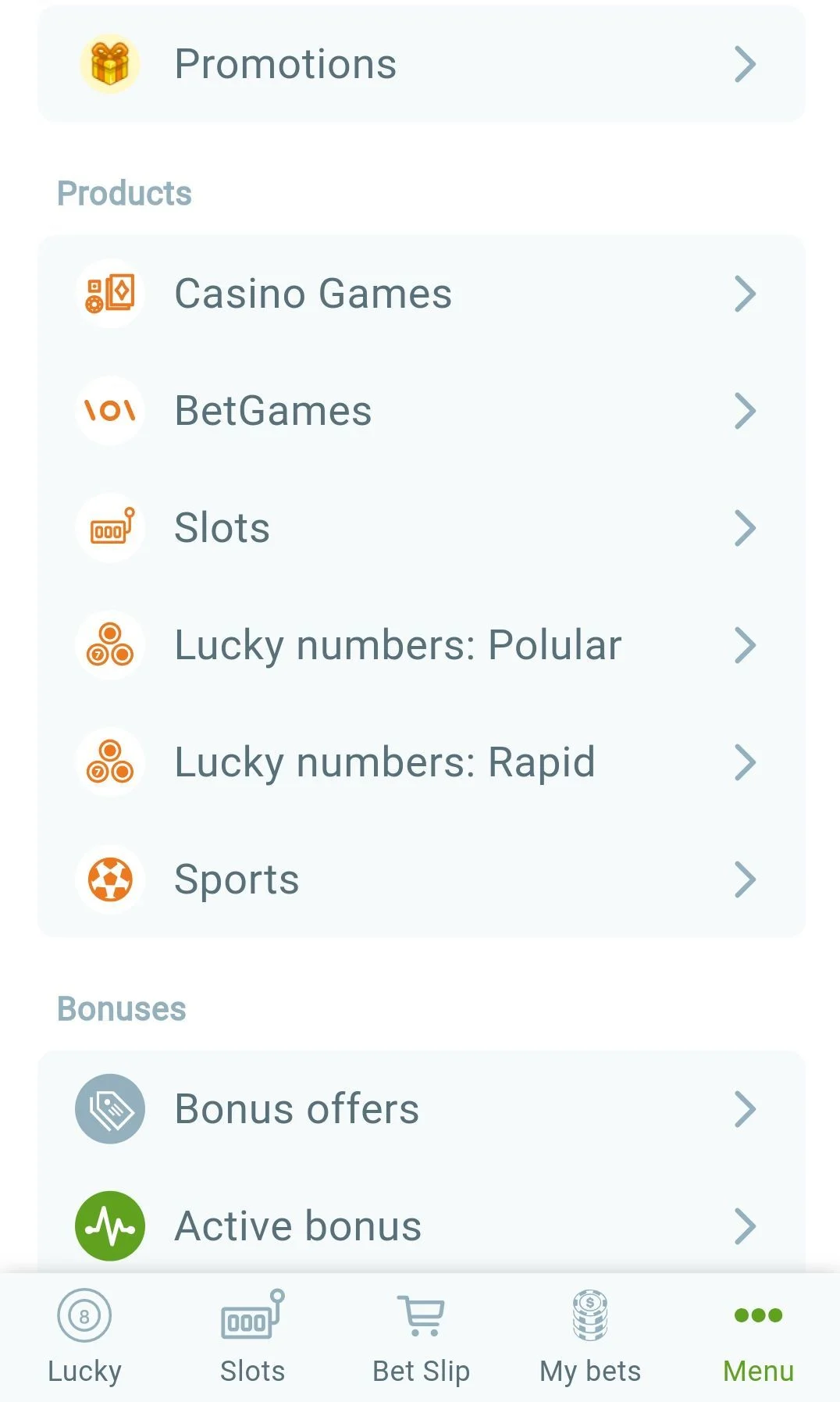Tap the Menu tab
The height and width of the screenshot is (1402, 840).
pyautogui.click(x=758, y=1337)
